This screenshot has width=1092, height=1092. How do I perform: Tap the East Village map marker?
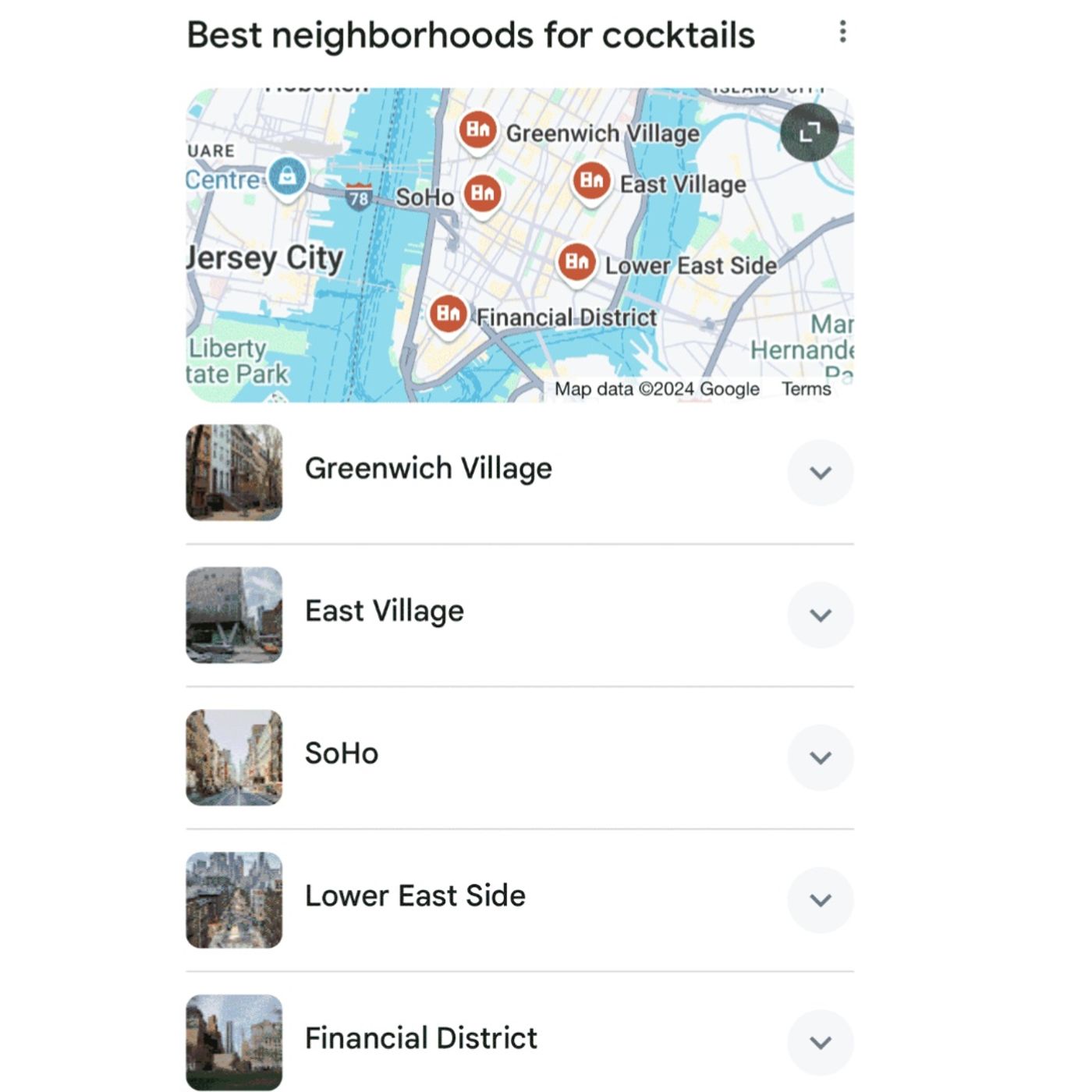pyautogui.click(x=591, y=181)
